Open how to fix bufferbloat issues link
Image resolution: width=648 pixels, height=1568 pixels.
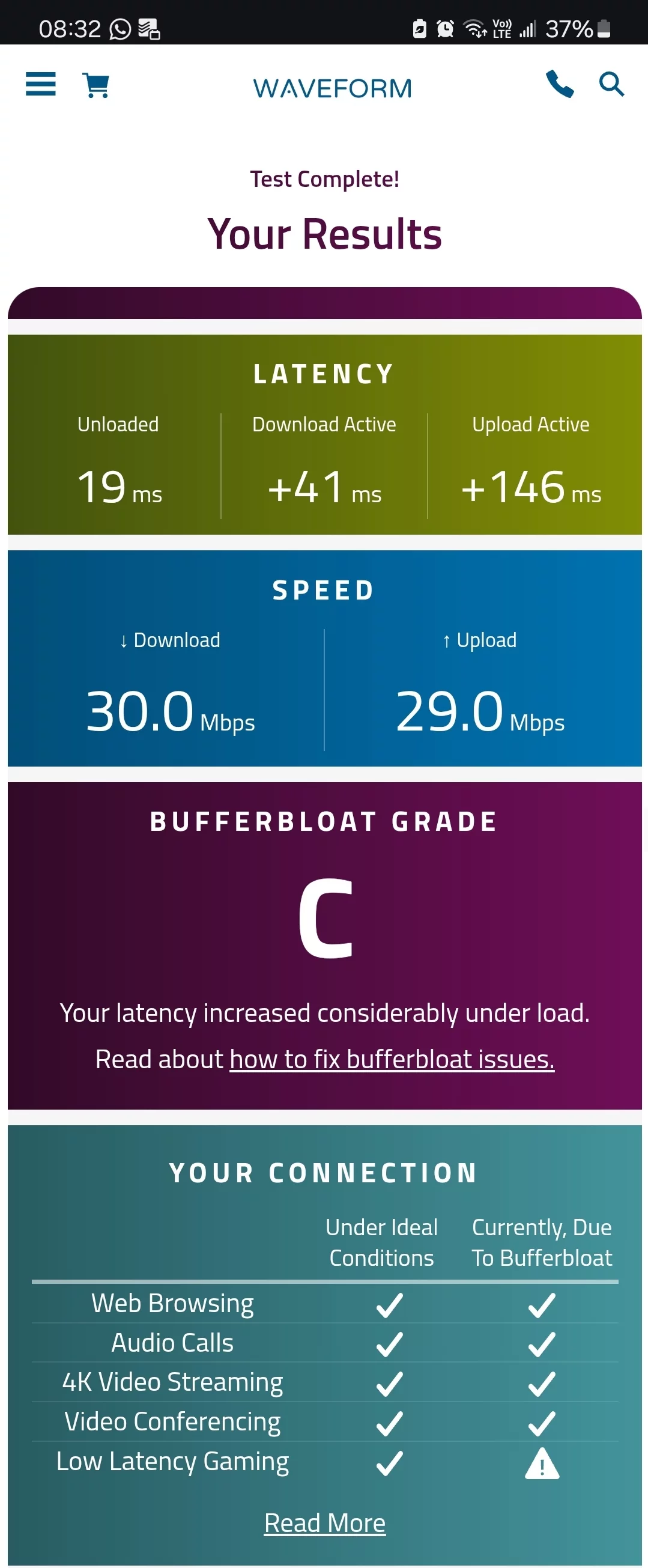pyautogui.click(x=391, y=1059)
